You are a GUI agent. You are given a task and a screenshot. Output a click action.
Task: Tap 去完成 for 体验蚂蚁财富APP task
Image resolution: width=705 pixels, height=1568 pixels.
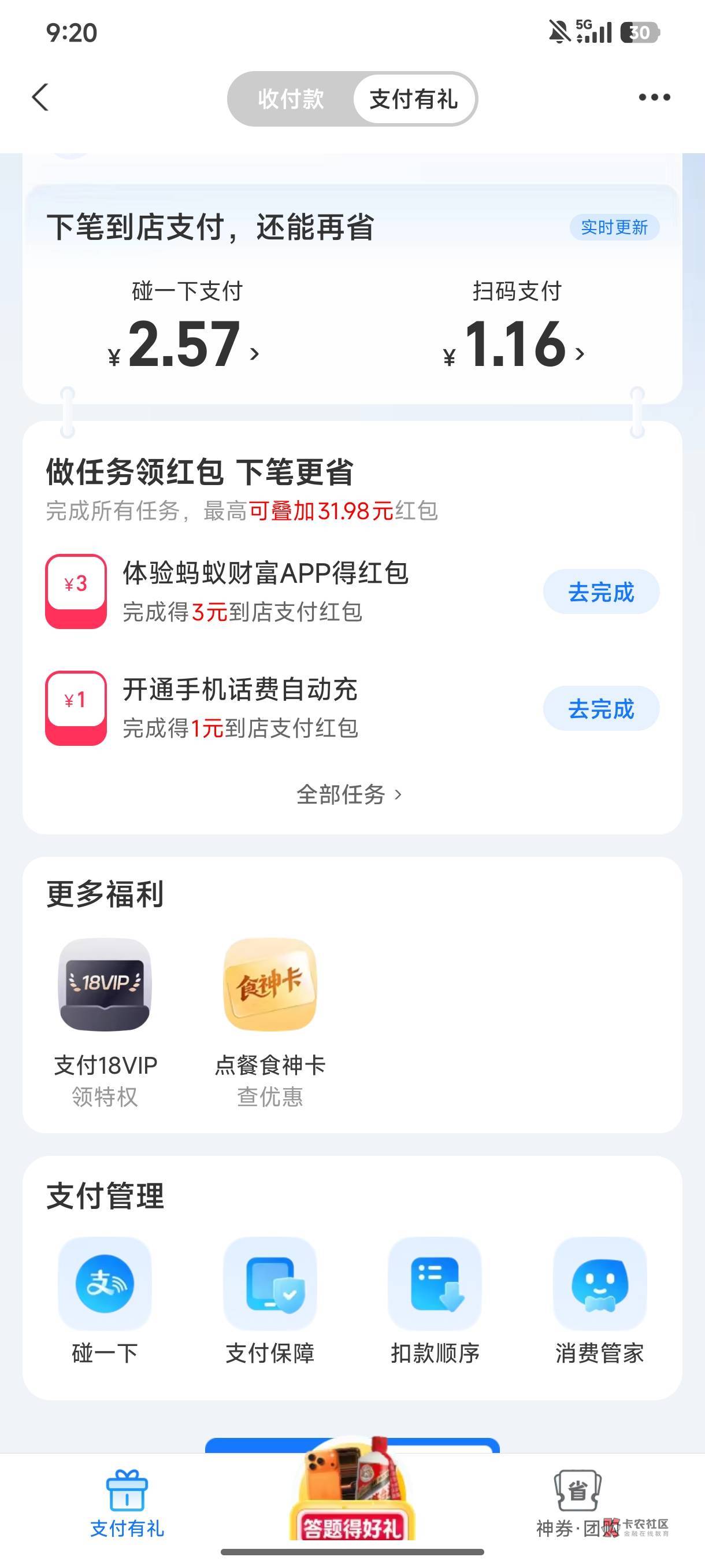[601, 591]
